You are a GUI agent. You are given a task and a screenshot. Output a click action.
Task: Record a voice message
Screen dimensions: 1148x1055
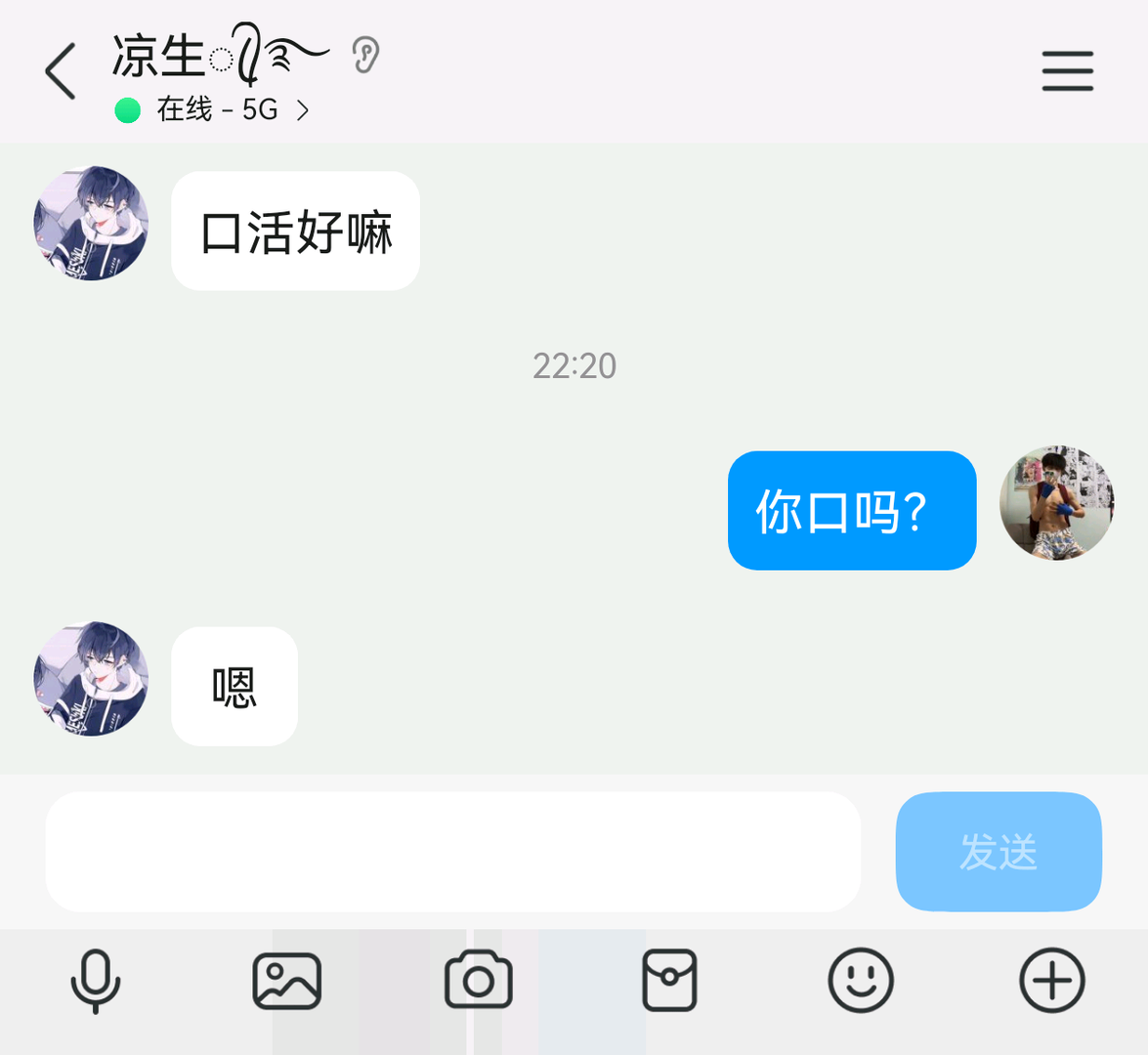(x=96, y=980)
